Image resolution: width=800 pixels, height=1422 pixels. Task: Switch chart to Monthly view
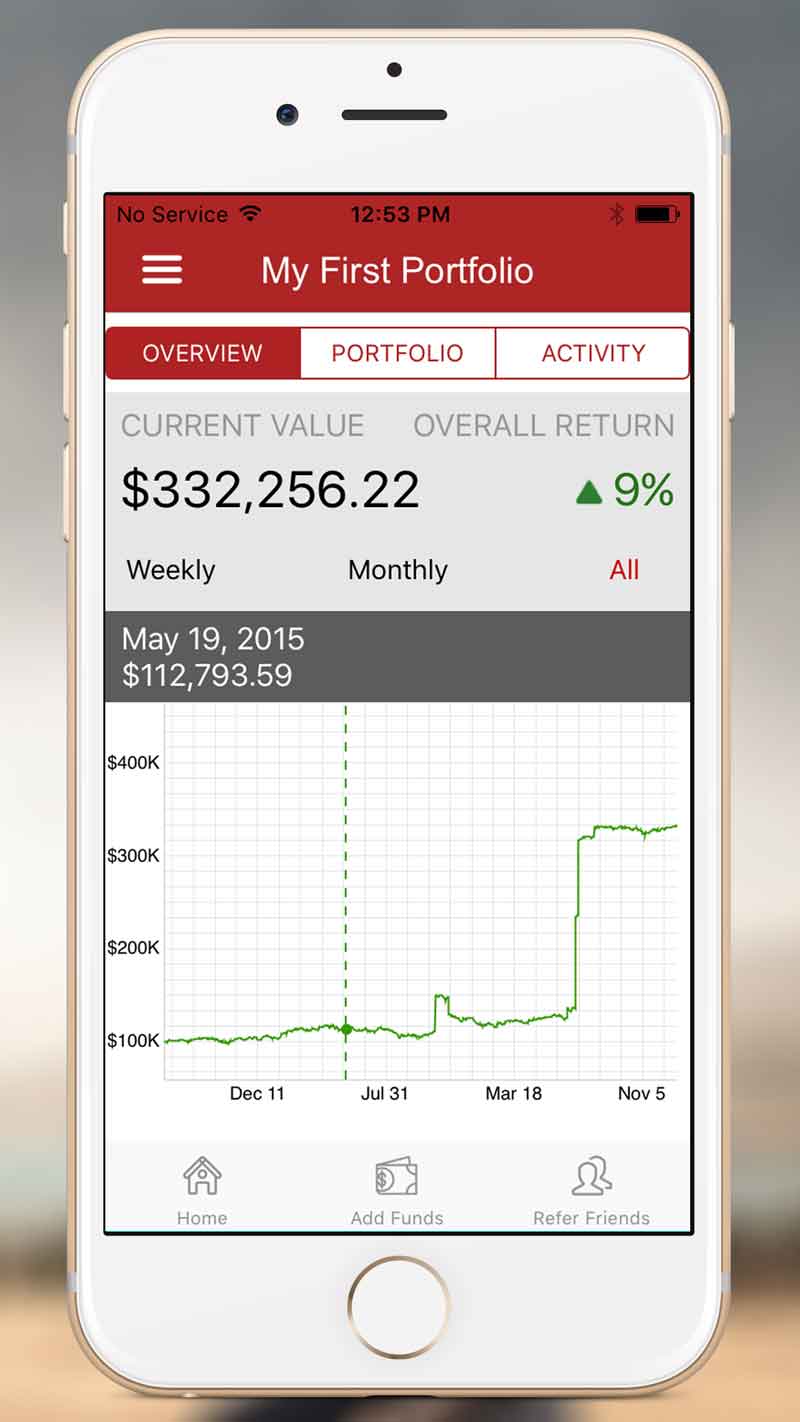tap(397, 570)
